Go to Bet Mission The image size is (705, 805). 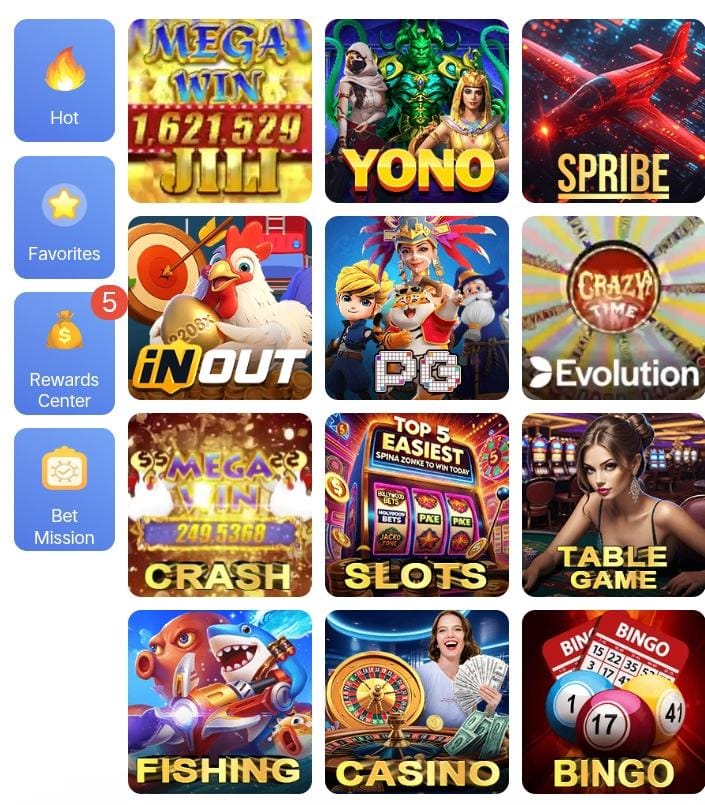tap(64, 489)
